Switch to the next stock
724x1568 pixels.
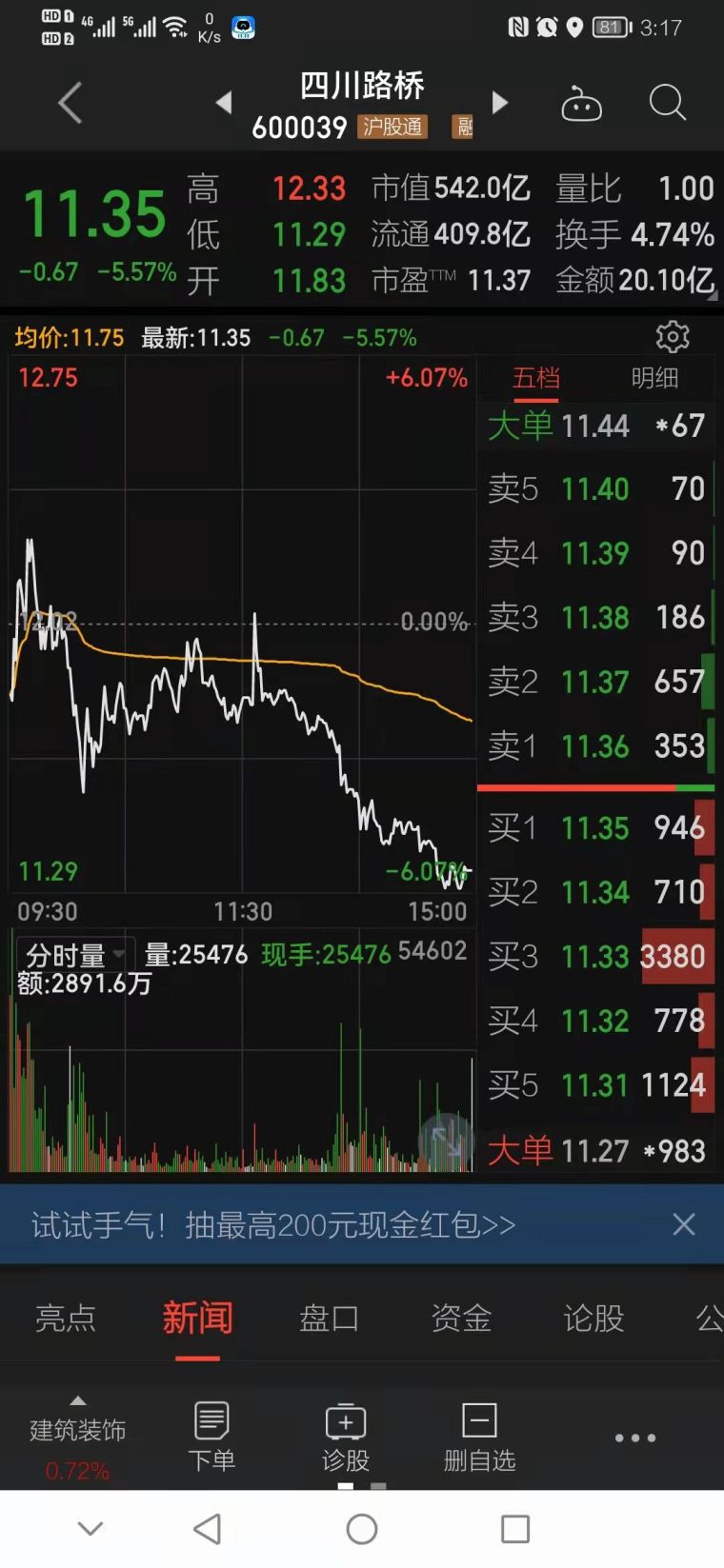tap(500, 102)
